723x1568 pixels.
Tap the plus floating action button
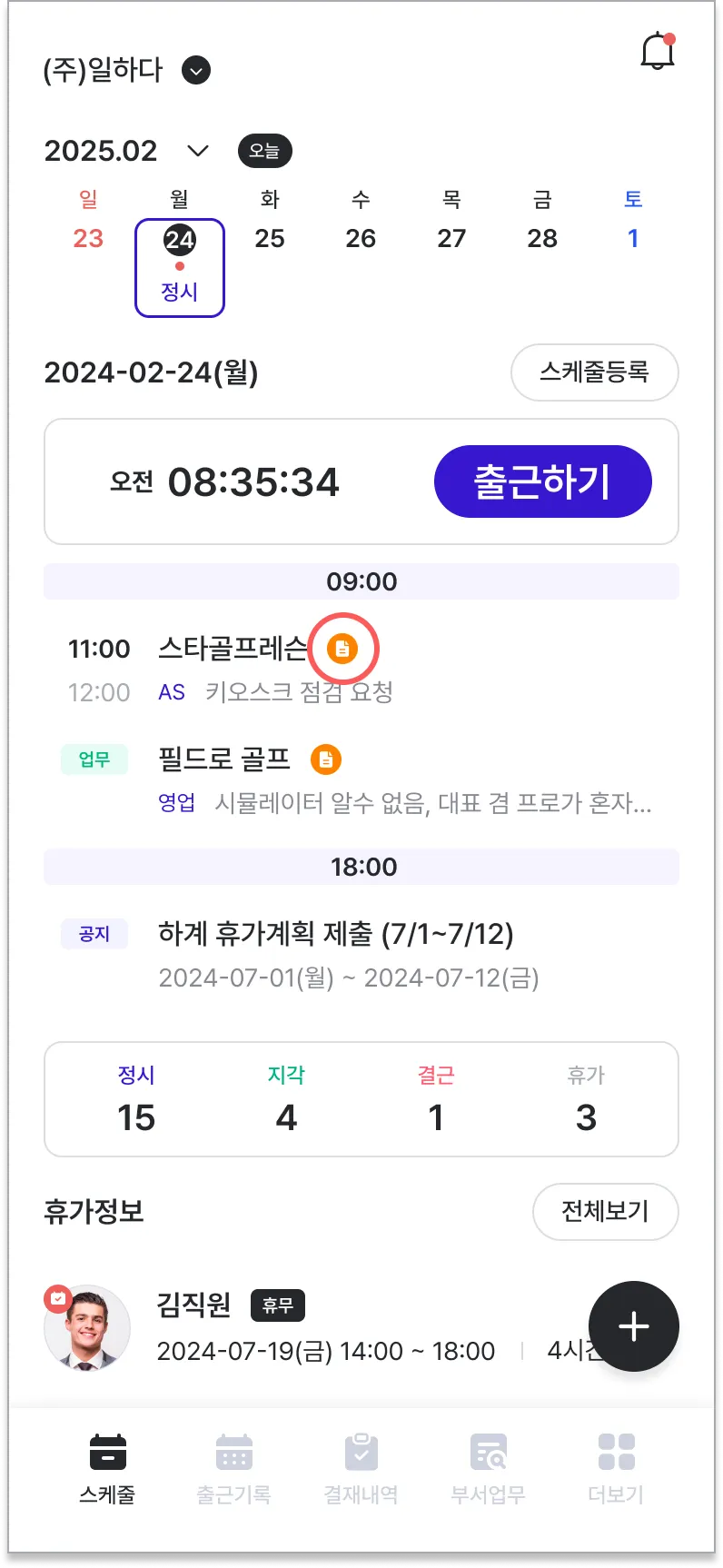coord(633,1326)
